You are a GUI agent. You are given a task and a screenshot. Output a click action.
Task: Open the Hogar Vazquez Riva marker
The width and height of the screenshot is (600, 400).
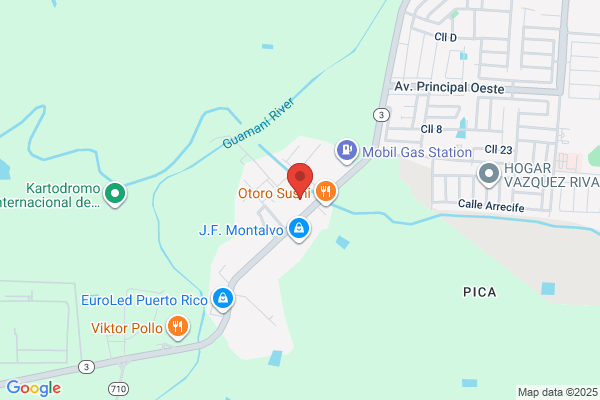pos(489,174)
